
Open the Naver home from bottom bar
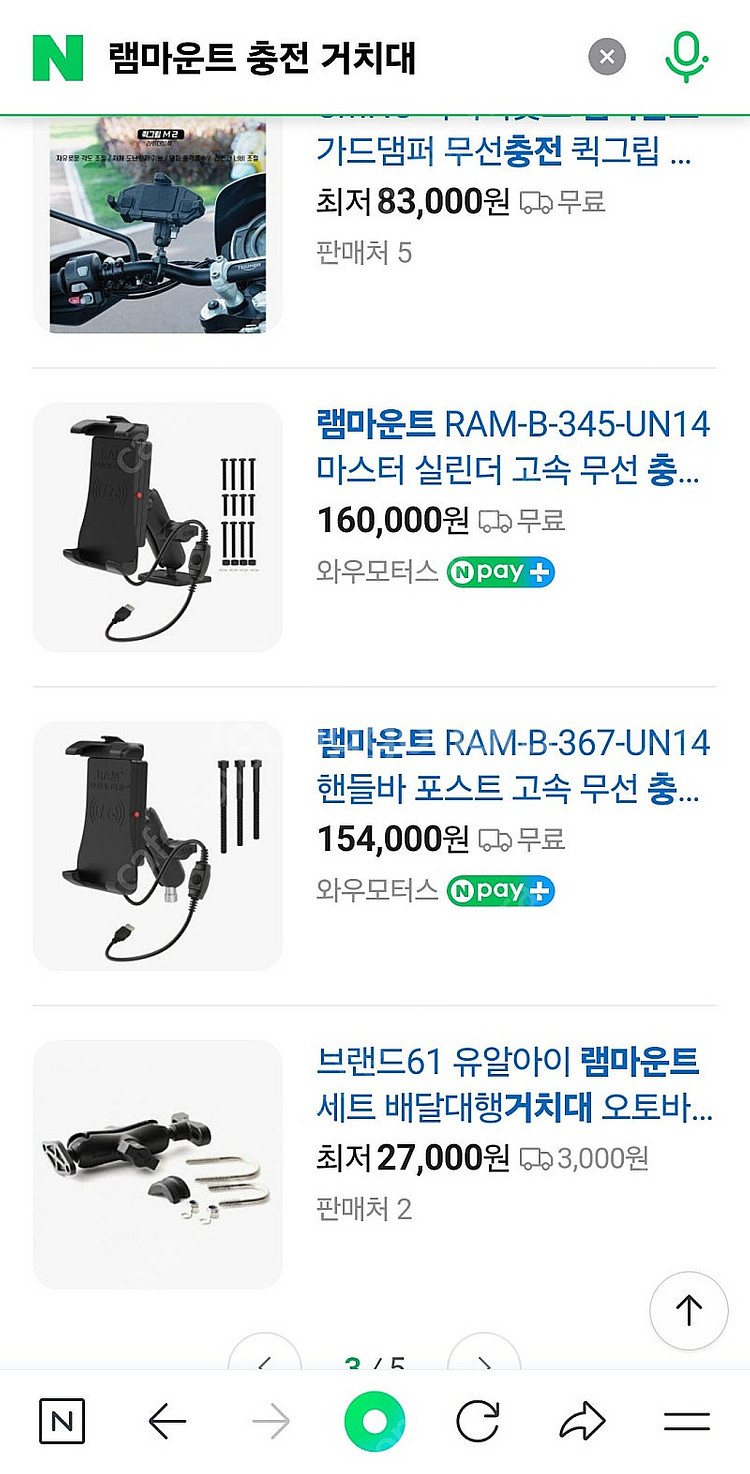tap(62, 1421)
